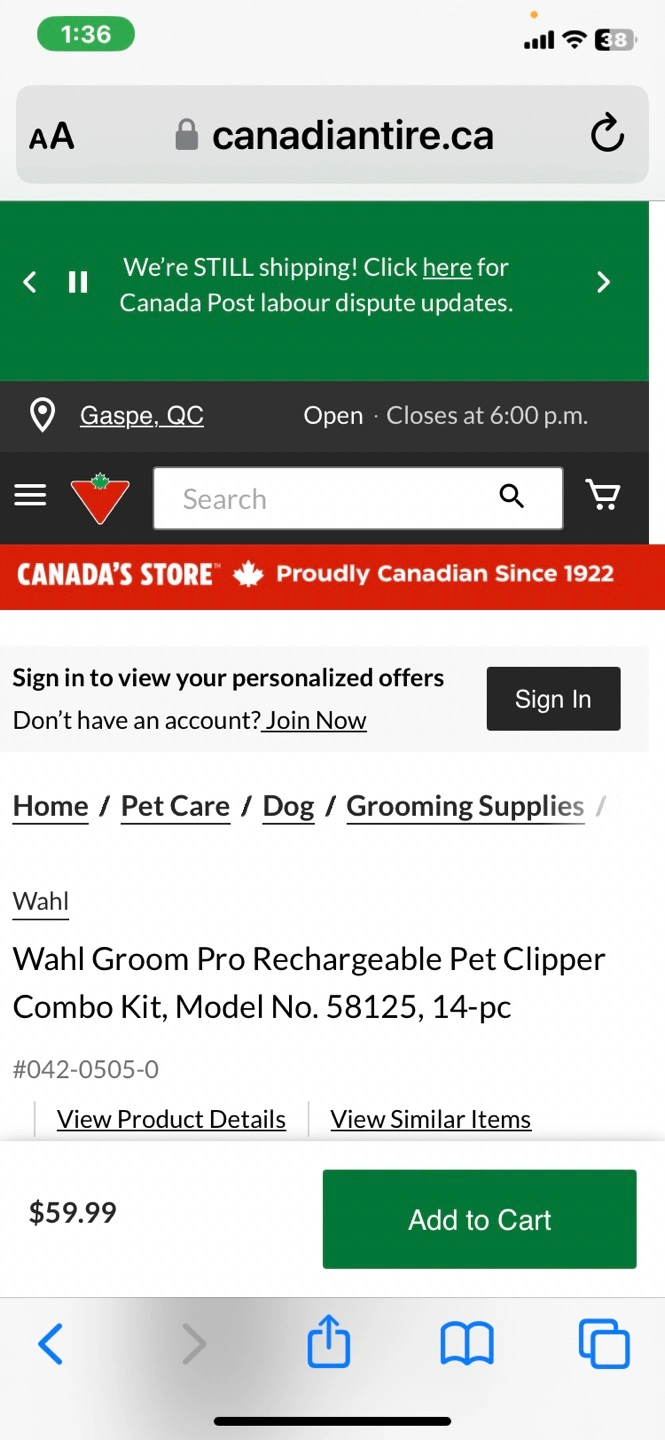Tap the Sign In button

click(553, 699)
